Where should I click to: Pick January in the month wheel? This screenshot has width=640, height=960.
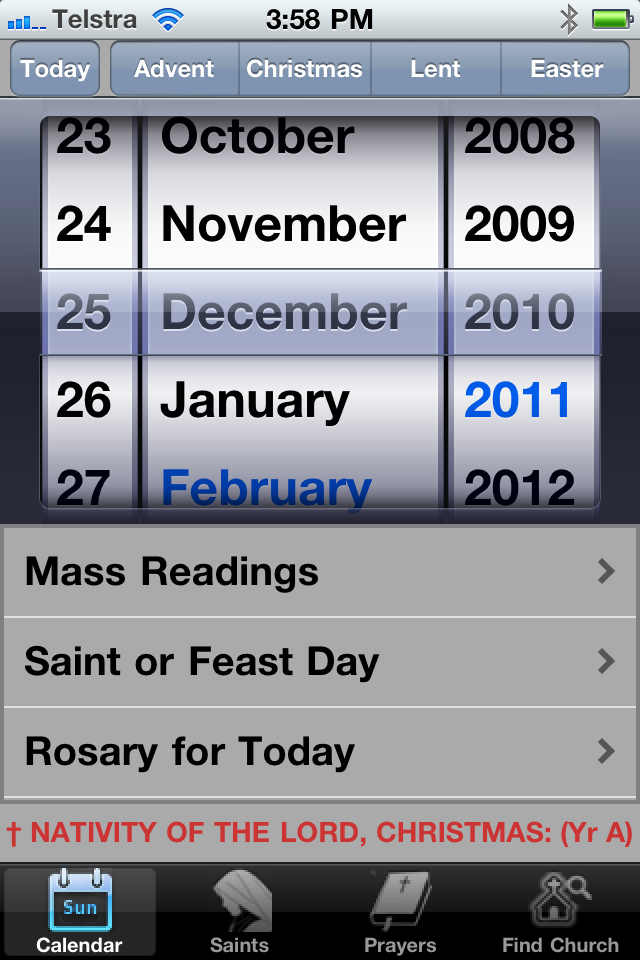click(255, 401)
